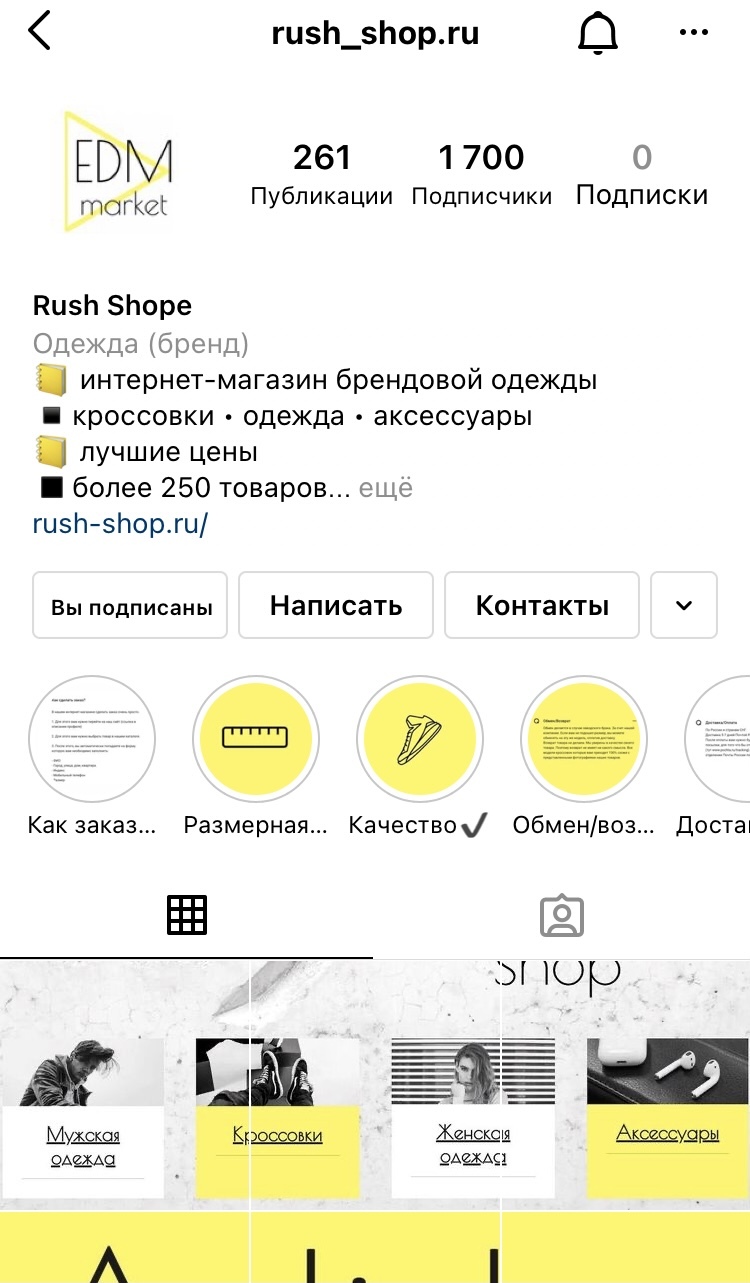This screenshot has height=1283, width=750.
Task: Expand suggested accounts chevron
Action: (x=684, y=605)
